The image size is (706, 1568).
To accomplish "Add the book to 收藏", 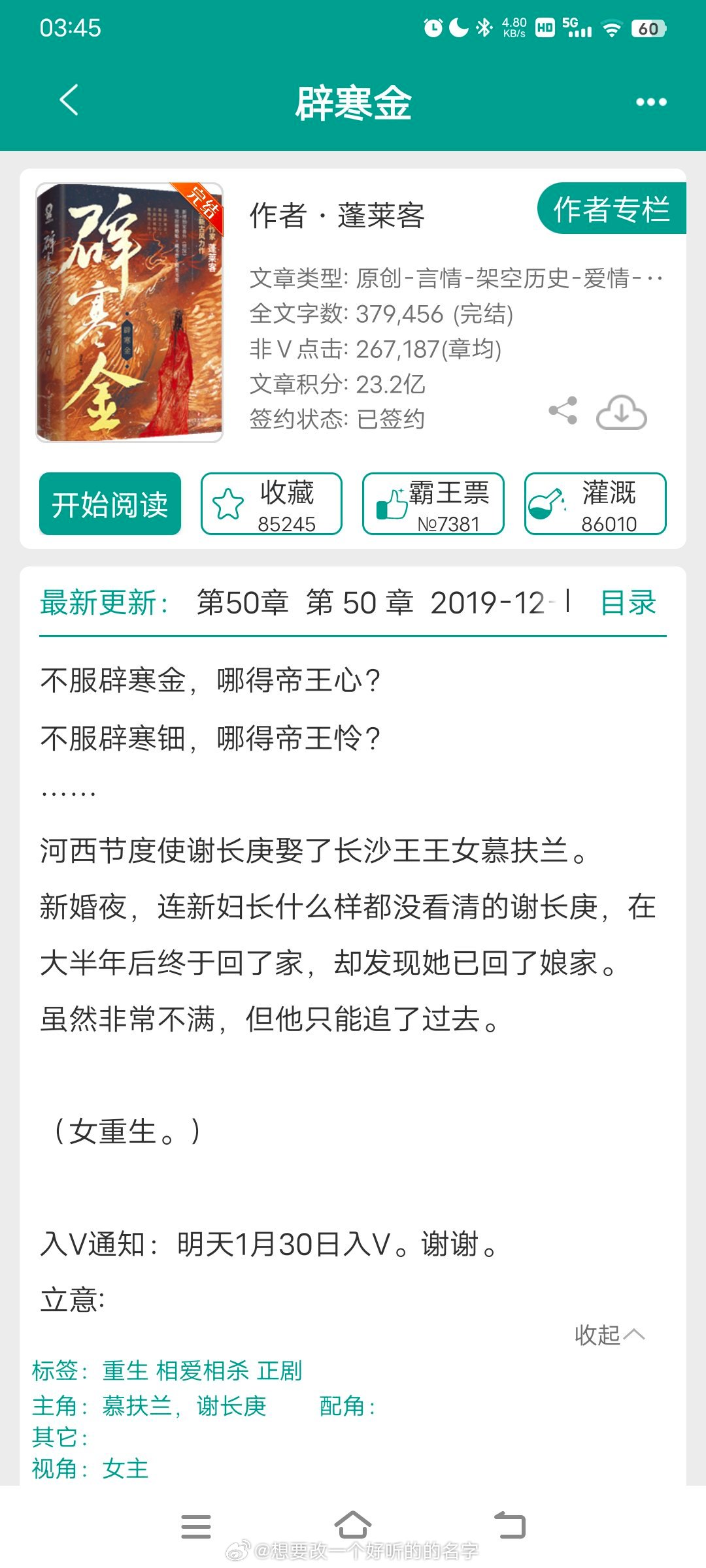I will coord(271,504).
